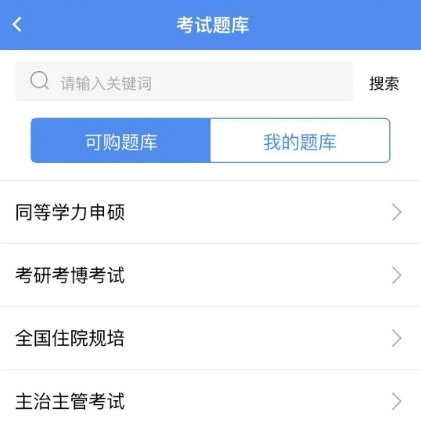
Task: Open 主治主管考试 question bank
Action: coord(210,398)
